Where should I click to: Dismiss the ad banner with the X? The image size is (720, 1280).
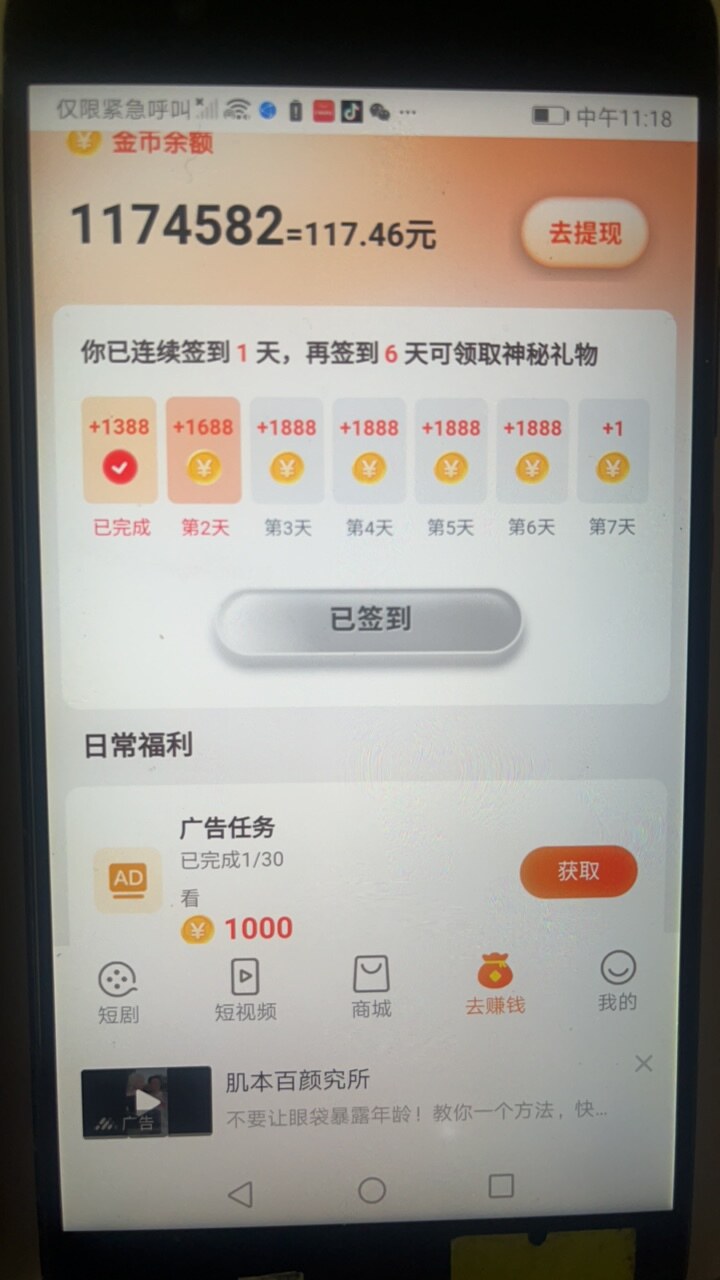644,1064
